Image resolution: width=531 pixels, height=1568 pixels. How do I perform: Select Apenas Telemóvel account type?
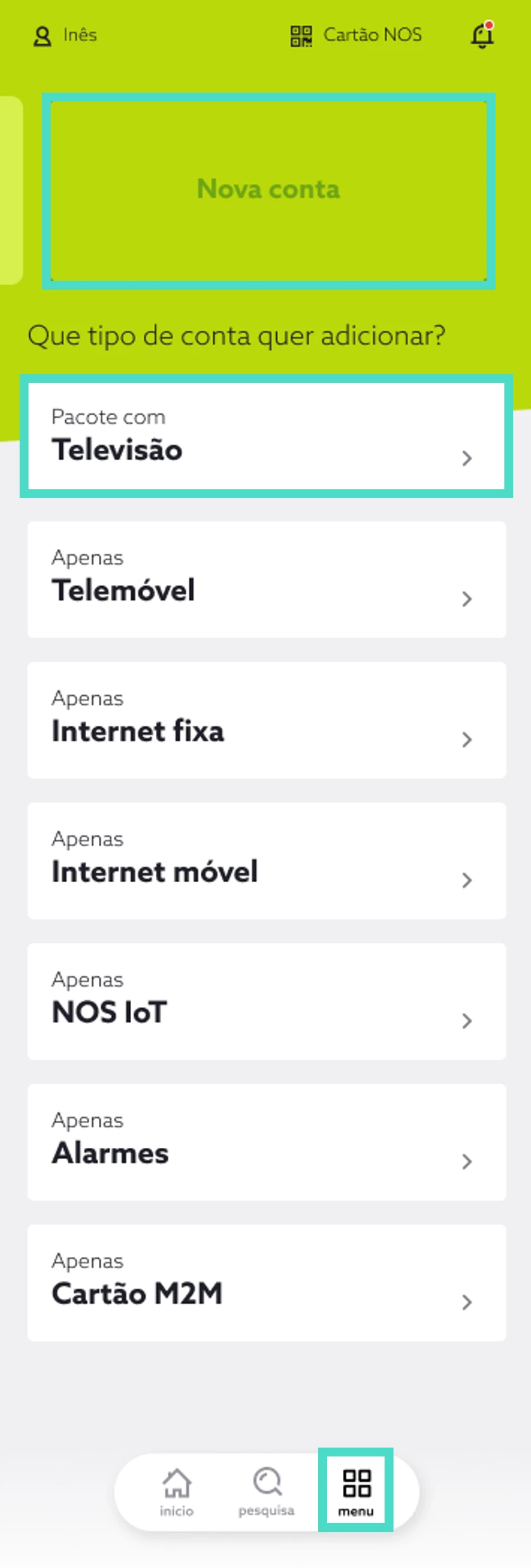pos(266,579)
